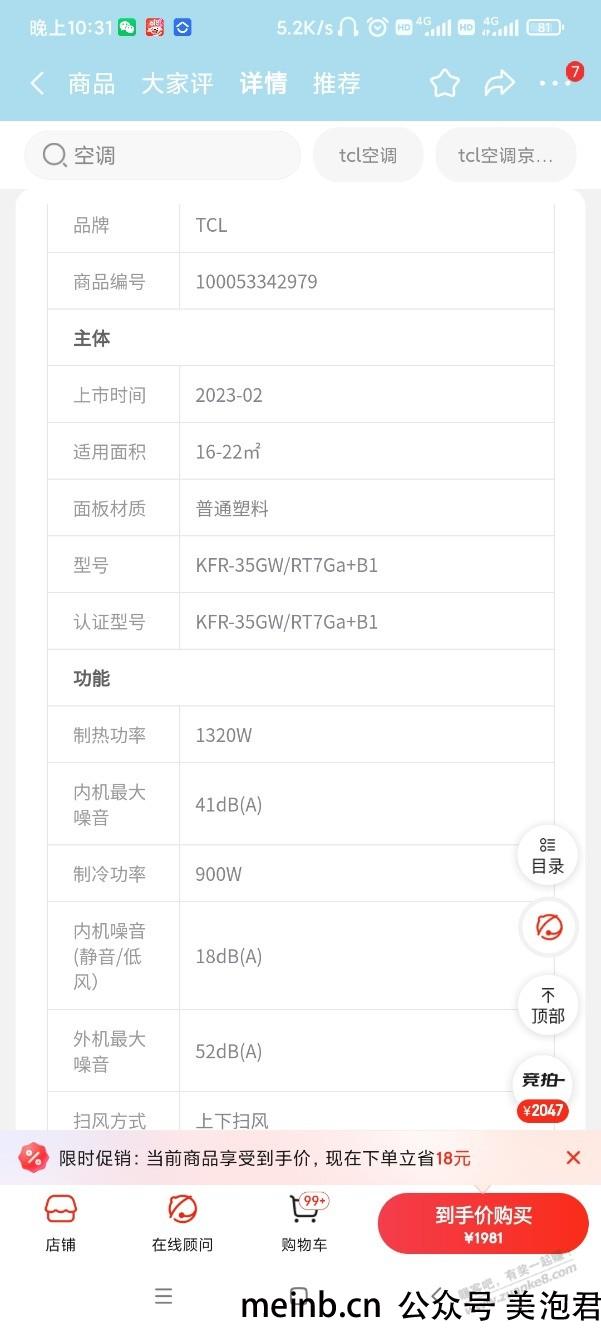Tap the floating customer service icon

548,927
